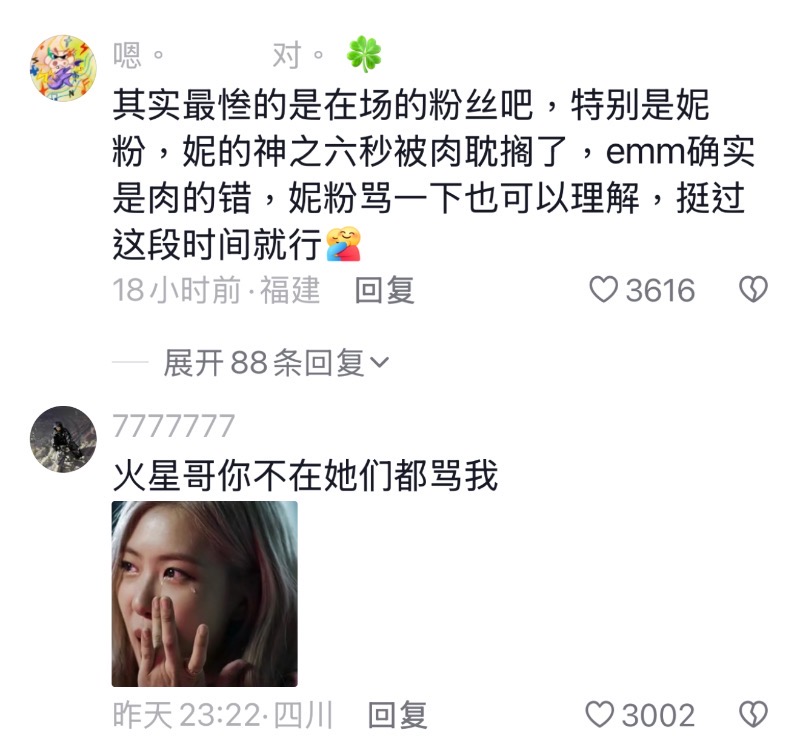
Task: Like the comment with 3616 likes
Action: point(603,291)
